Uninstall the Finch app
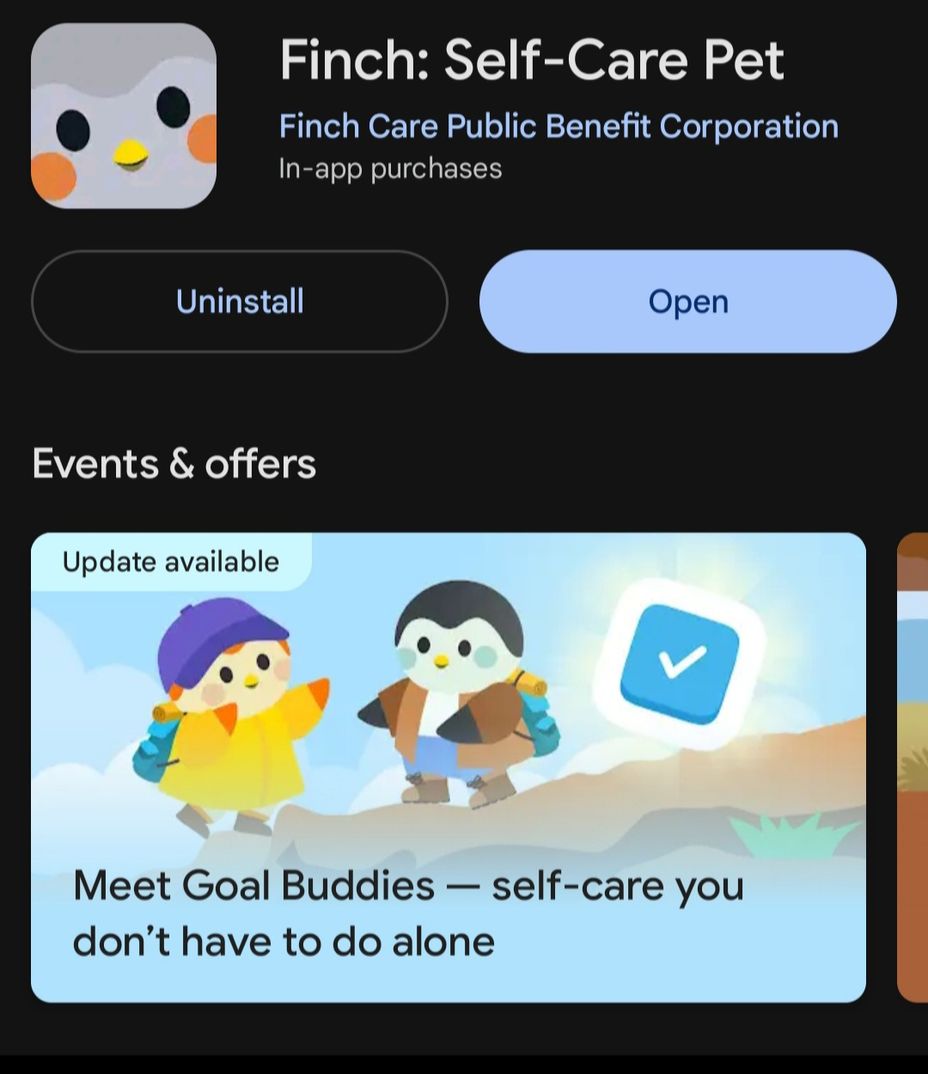Viewport: 928px width, 1074px height. coord(239,301)
